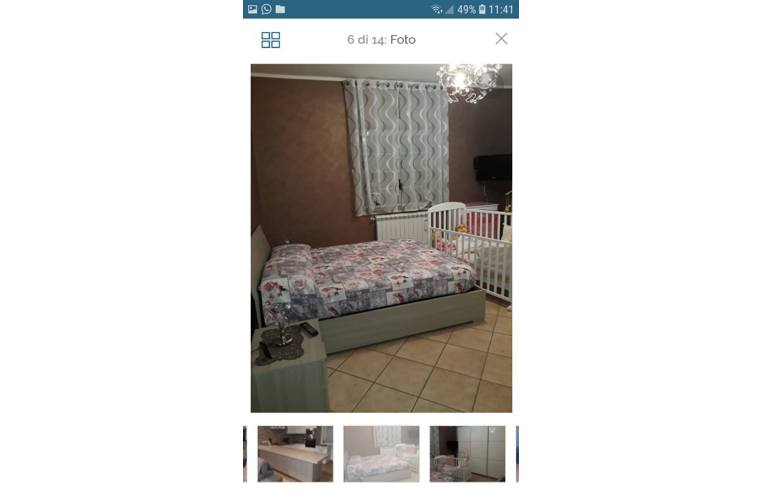This screenshot has width=764, height=492.
Task: Open the photo grid view
Action: (x=270, y=40)
